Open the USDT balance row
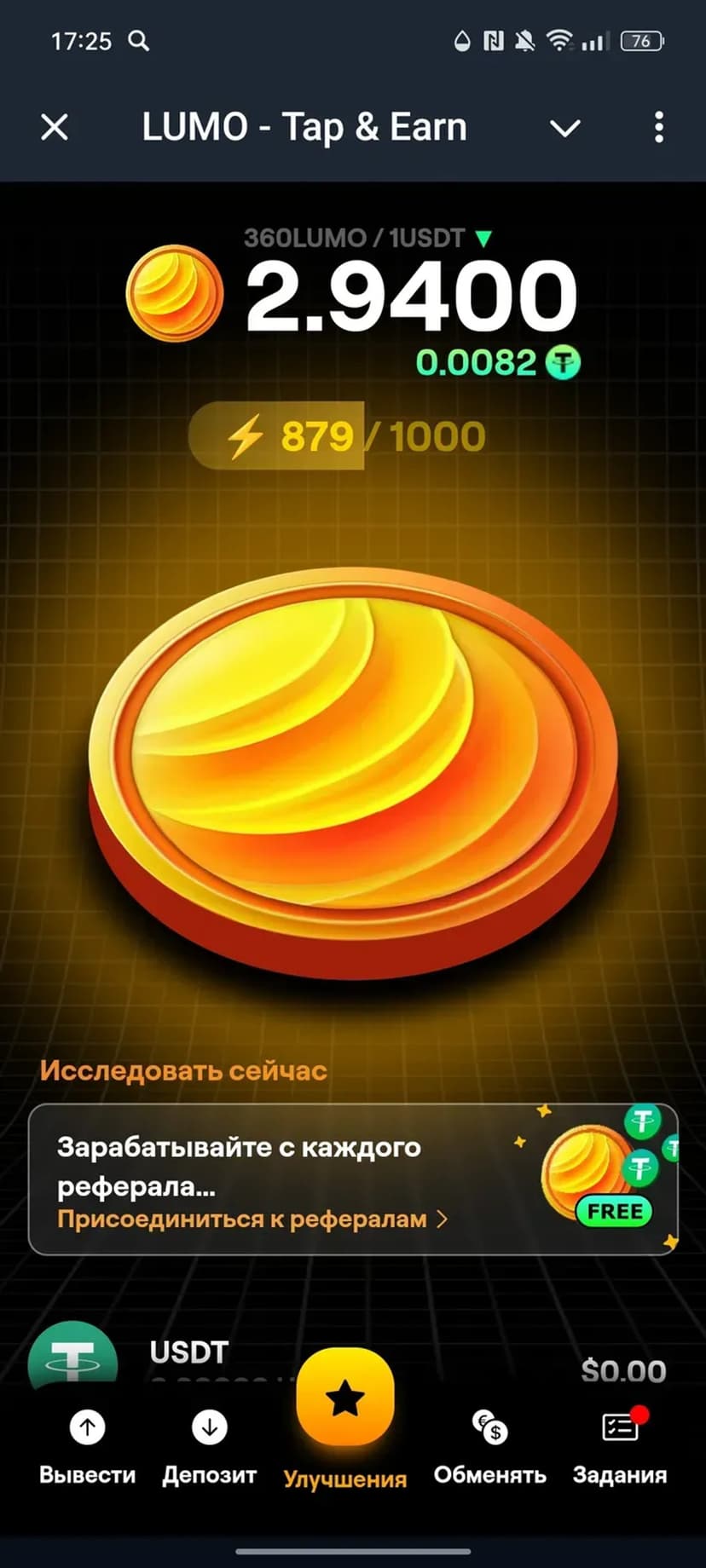The height and width of the screenshot is (1568, 706). coord(353,1357)
